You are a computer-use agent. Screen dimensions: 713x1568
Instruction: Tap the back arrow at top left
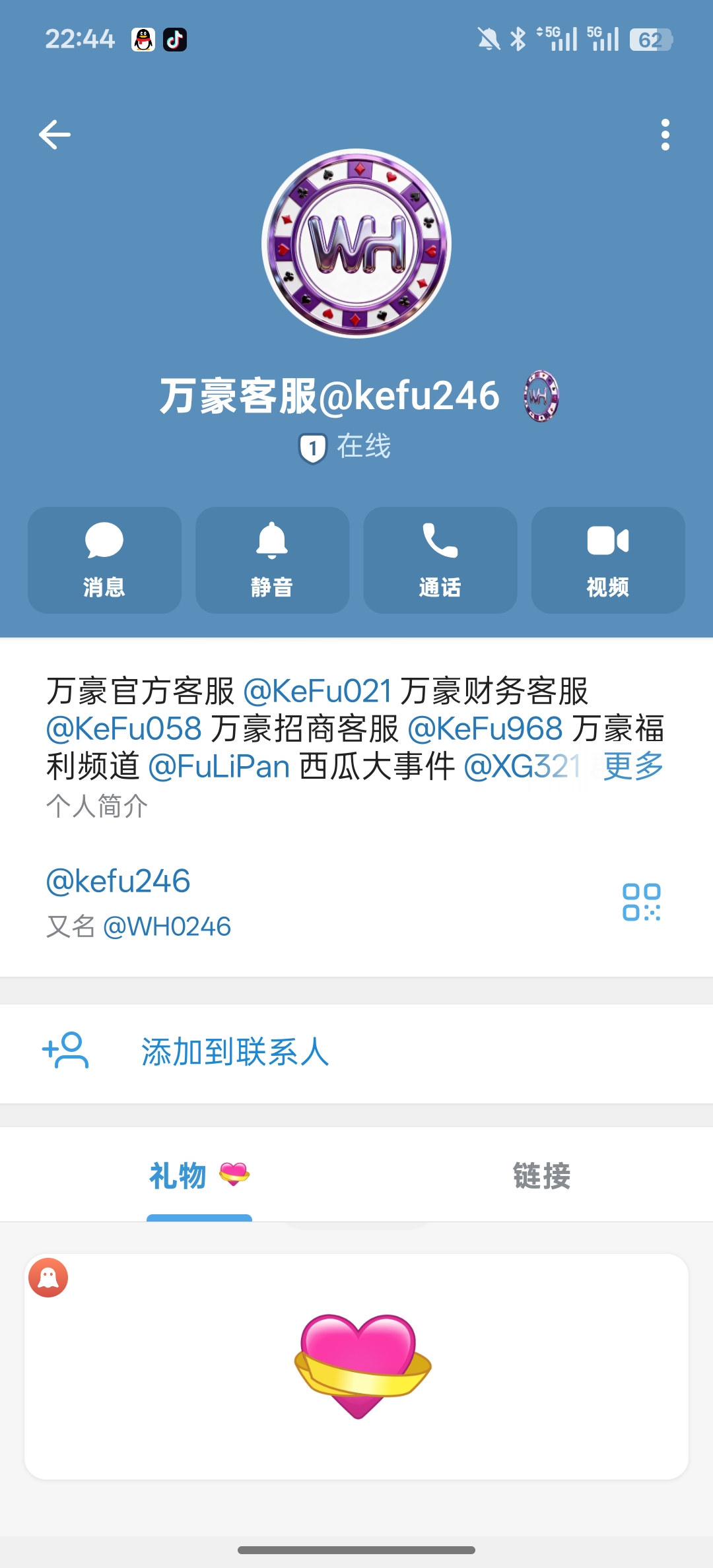pos(55,134)
